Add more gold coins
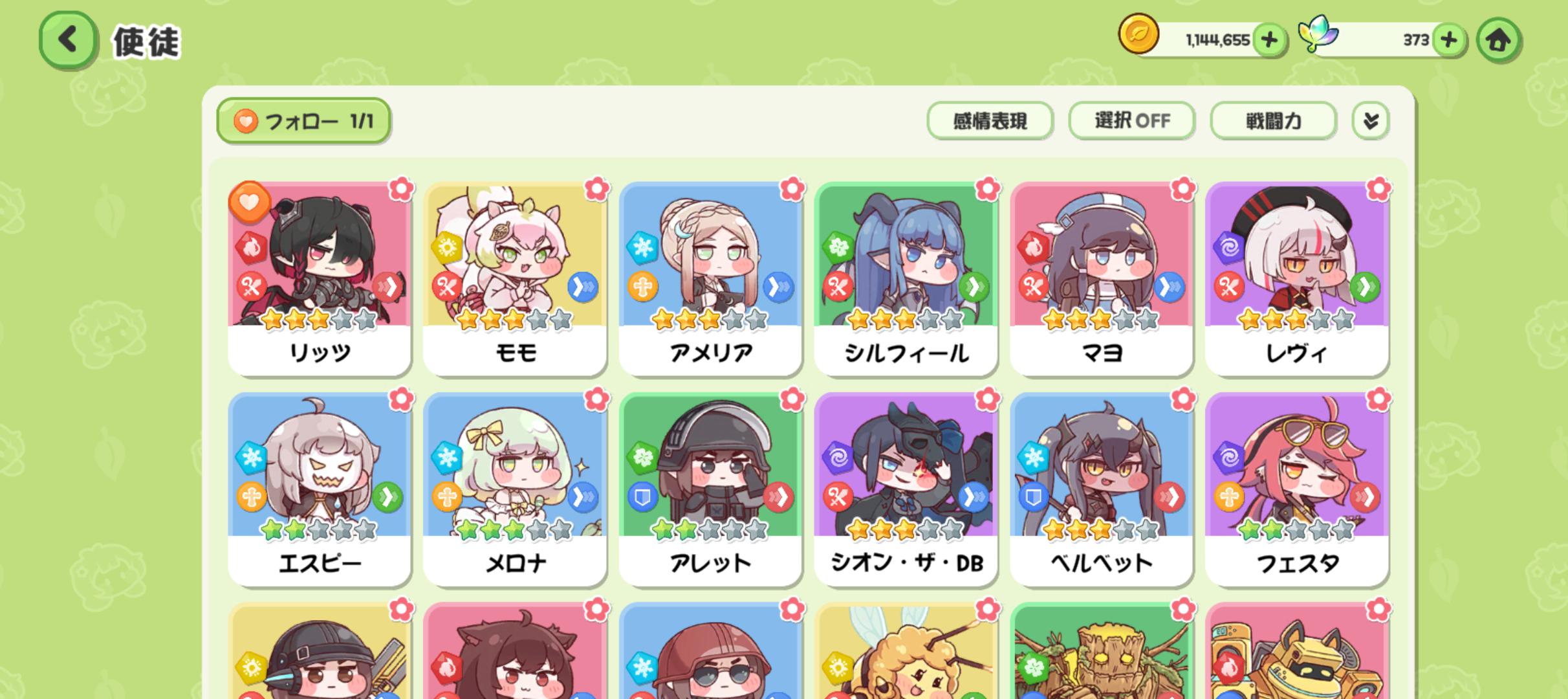This screenshot has width=1568, height=699. pyautogui.click(x=1269, y=40)
